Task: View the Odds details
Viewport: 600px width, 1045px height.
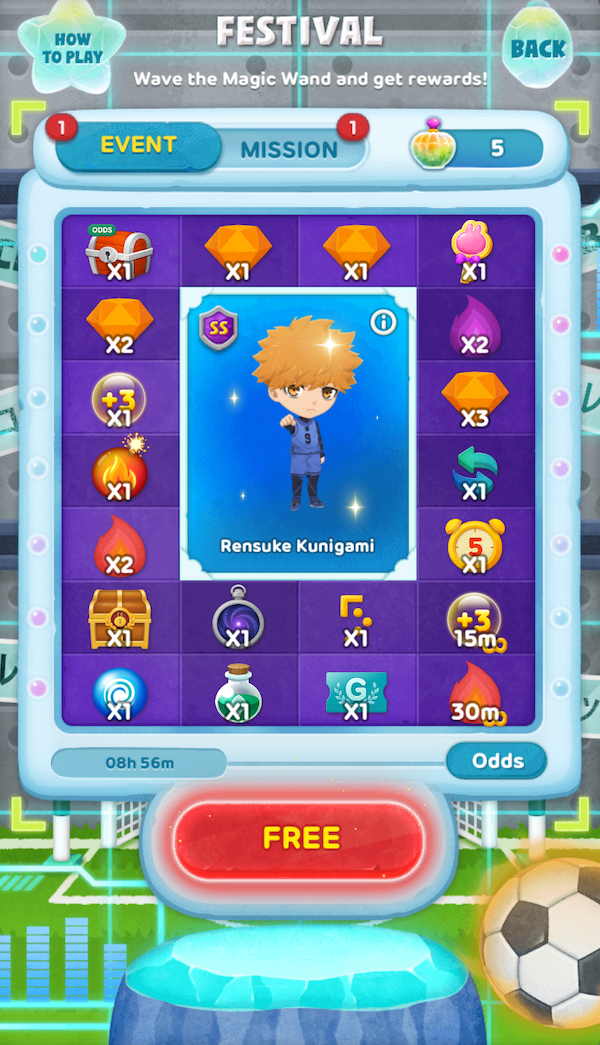Action: [x=497, y=761]
